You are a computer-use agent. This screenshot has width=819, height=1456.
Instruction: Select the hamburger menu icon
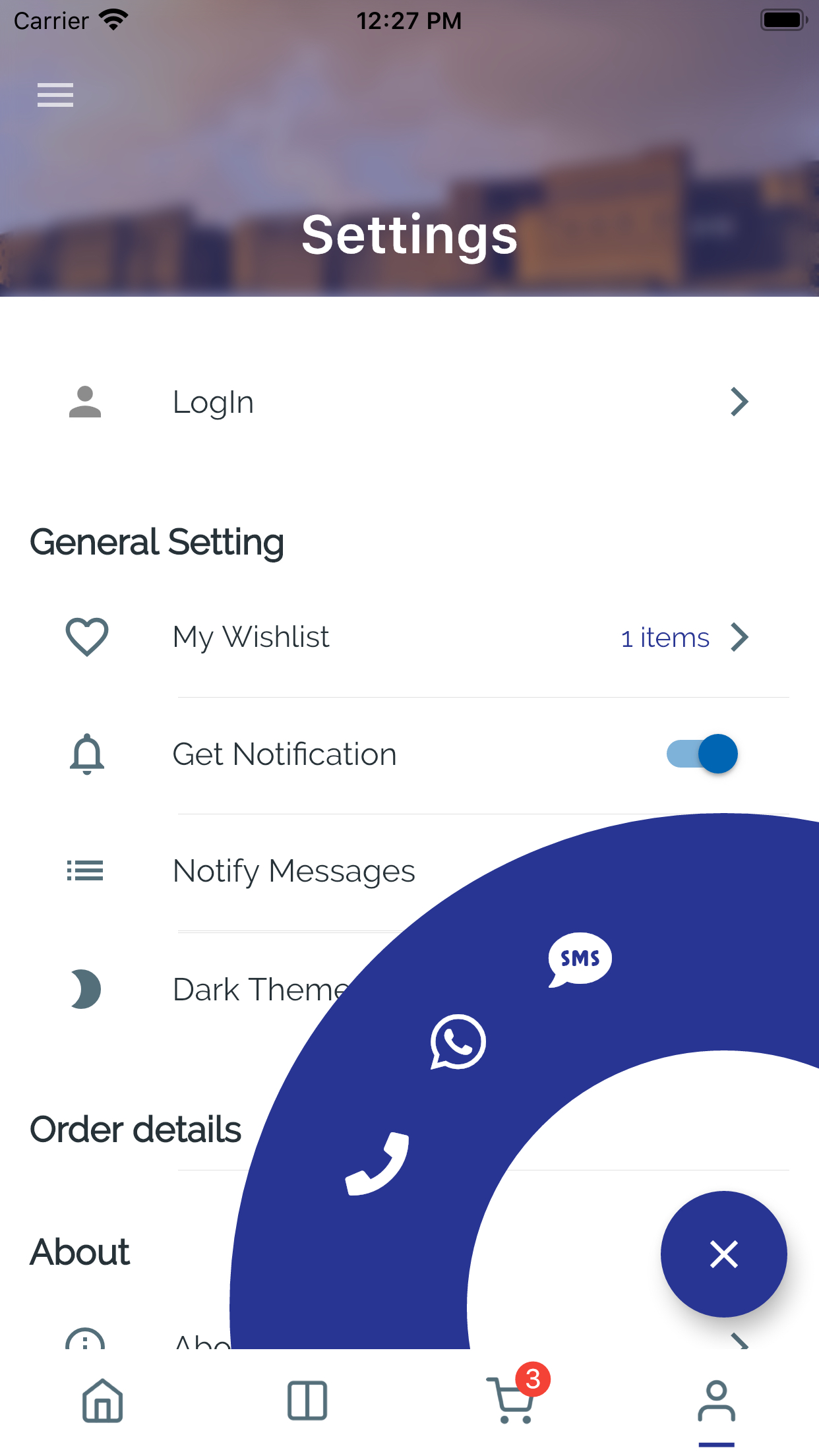(55, 95)
